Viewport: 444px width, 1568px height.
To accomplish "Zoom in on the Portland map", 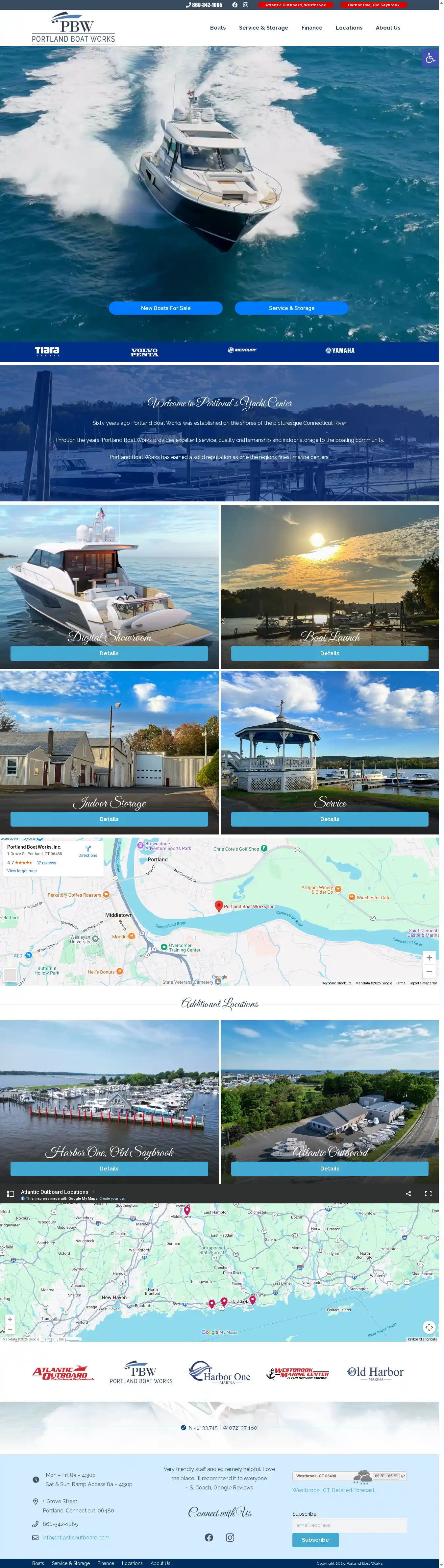I will coord(429,957).
